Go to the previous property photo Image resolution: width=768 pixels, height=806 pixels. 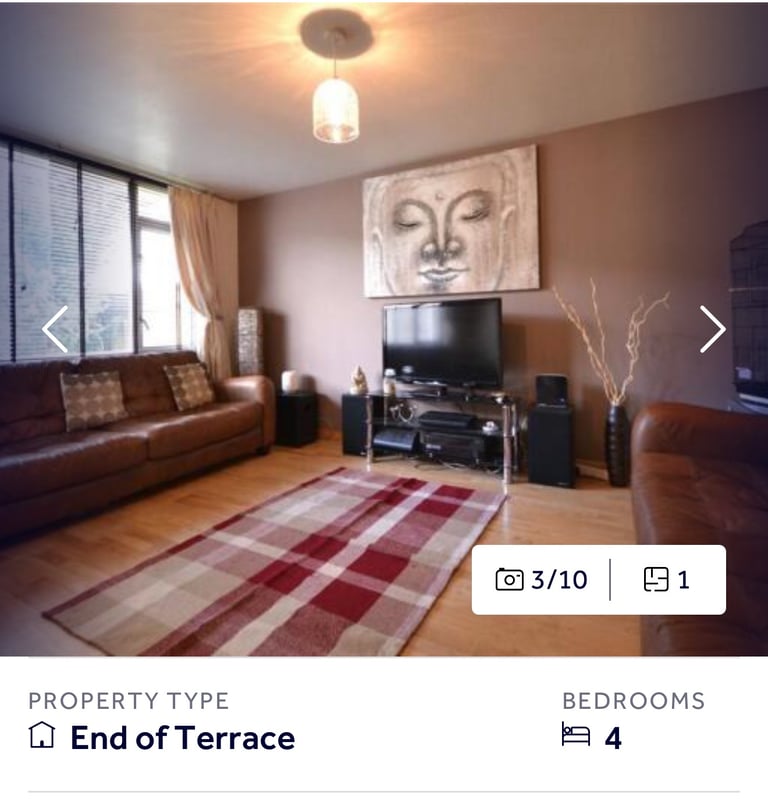pos(55,329)
